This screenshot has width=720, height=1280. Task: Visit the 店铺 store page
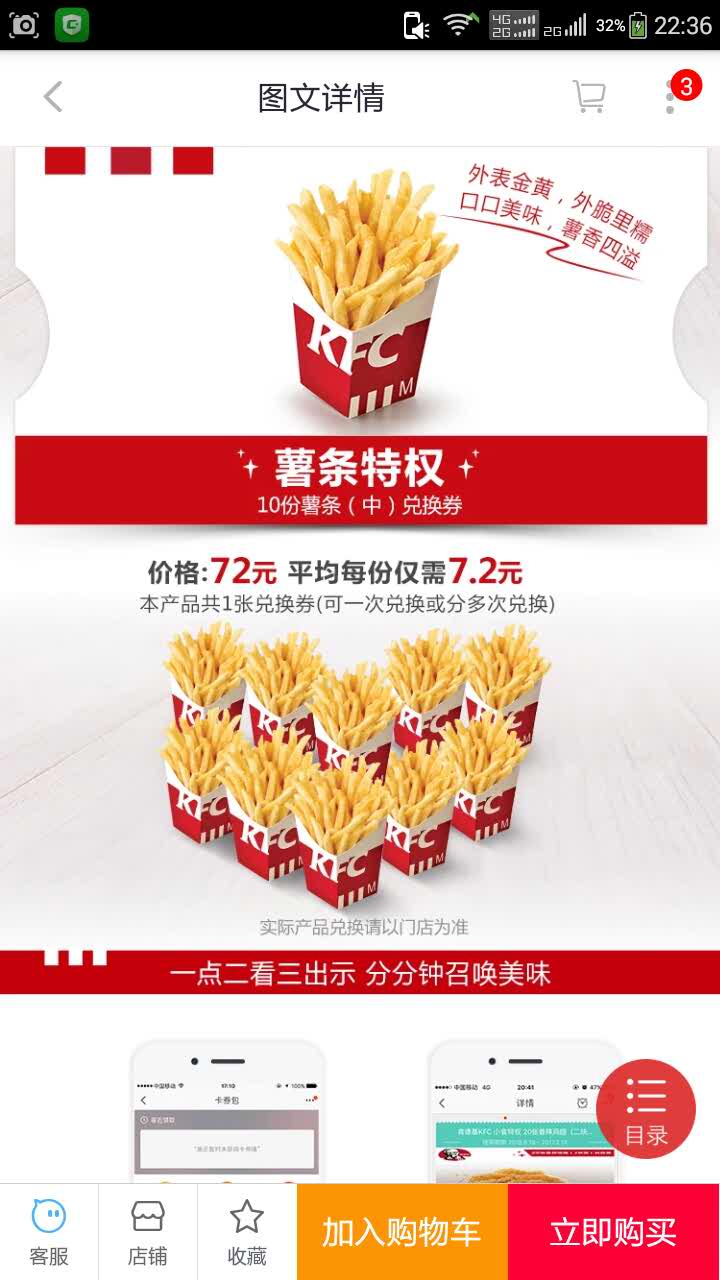pyautogui.click(x=147, y=1232)
